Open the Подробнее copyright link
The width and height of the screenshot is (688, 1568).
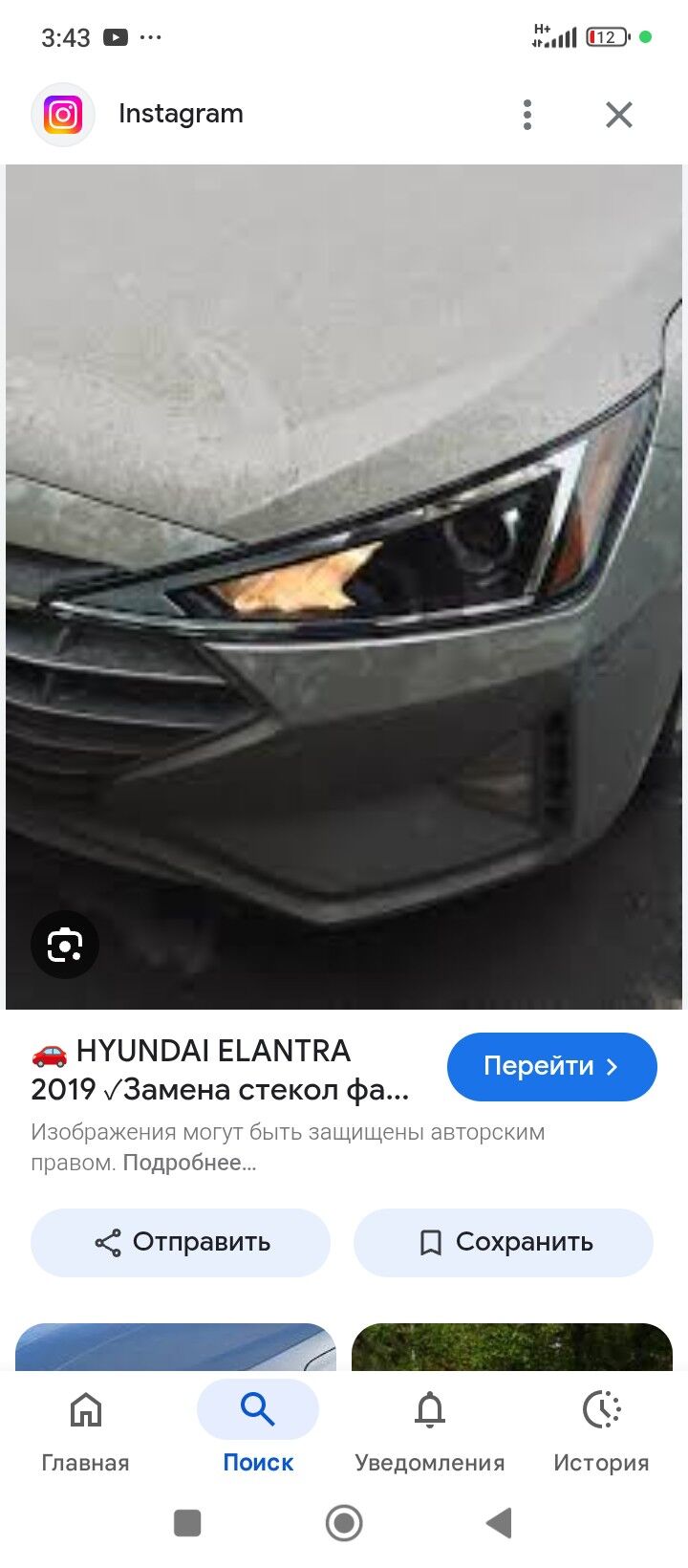[x=189, y=1164]
